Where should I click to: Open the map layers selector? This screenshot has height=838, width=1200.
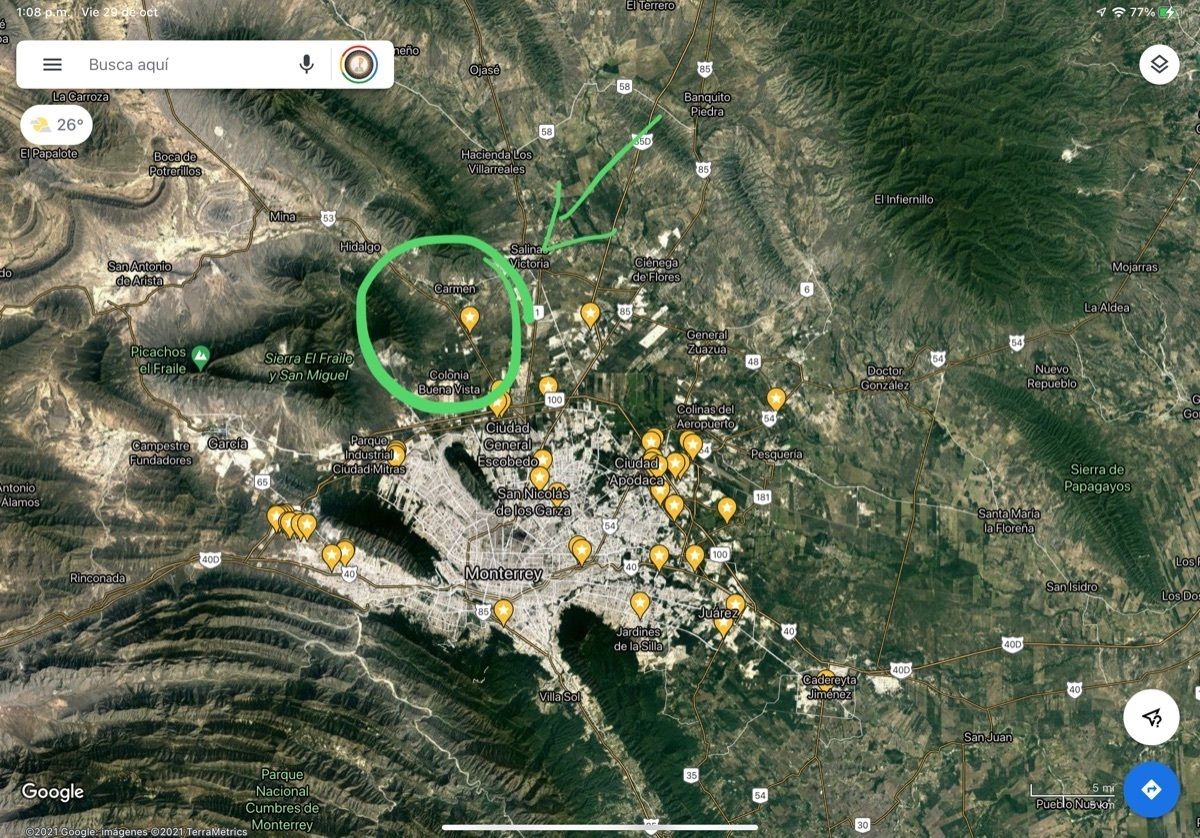point(1158,65)
